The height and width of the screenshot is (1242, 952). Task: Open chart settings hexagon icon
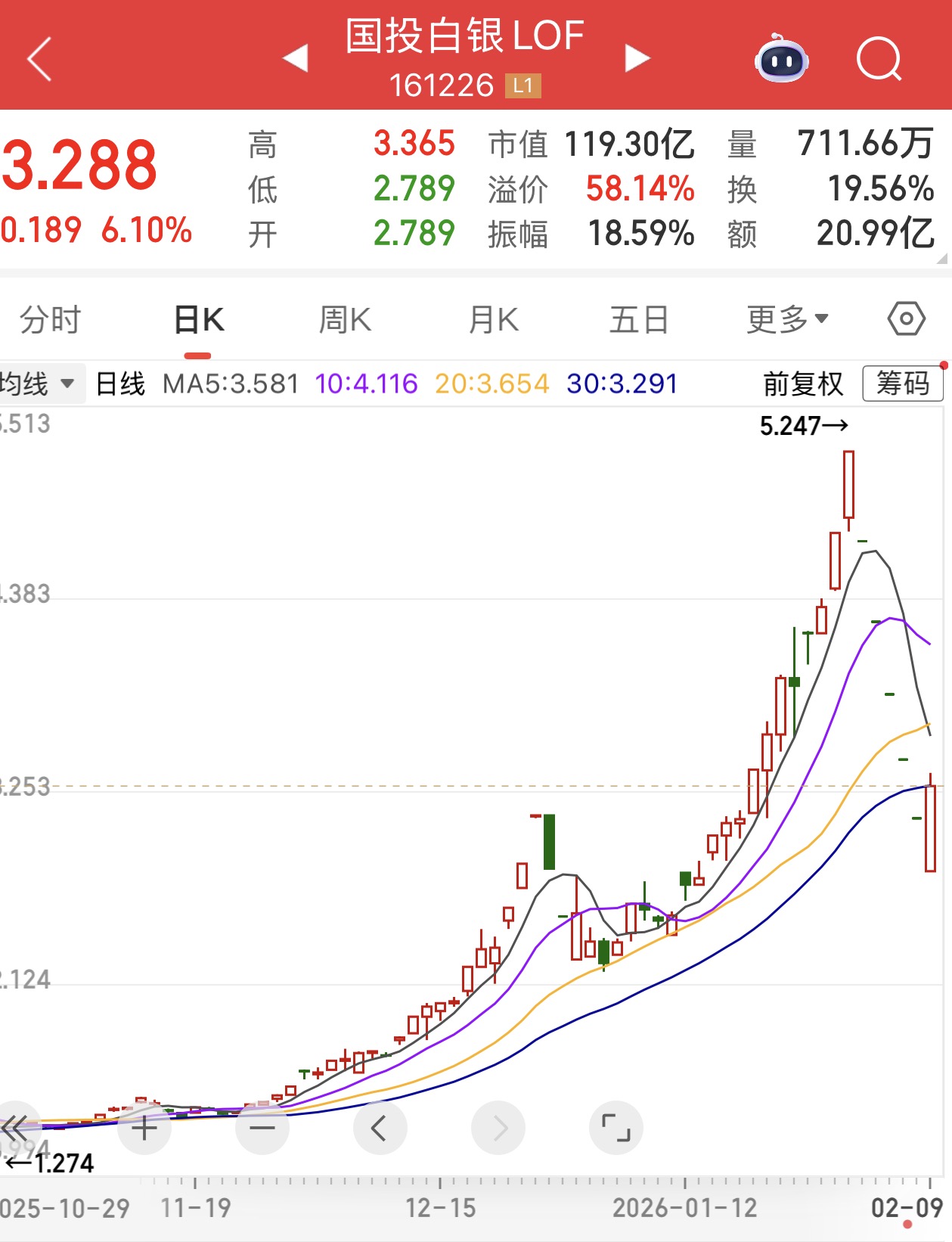coord(906,318)
